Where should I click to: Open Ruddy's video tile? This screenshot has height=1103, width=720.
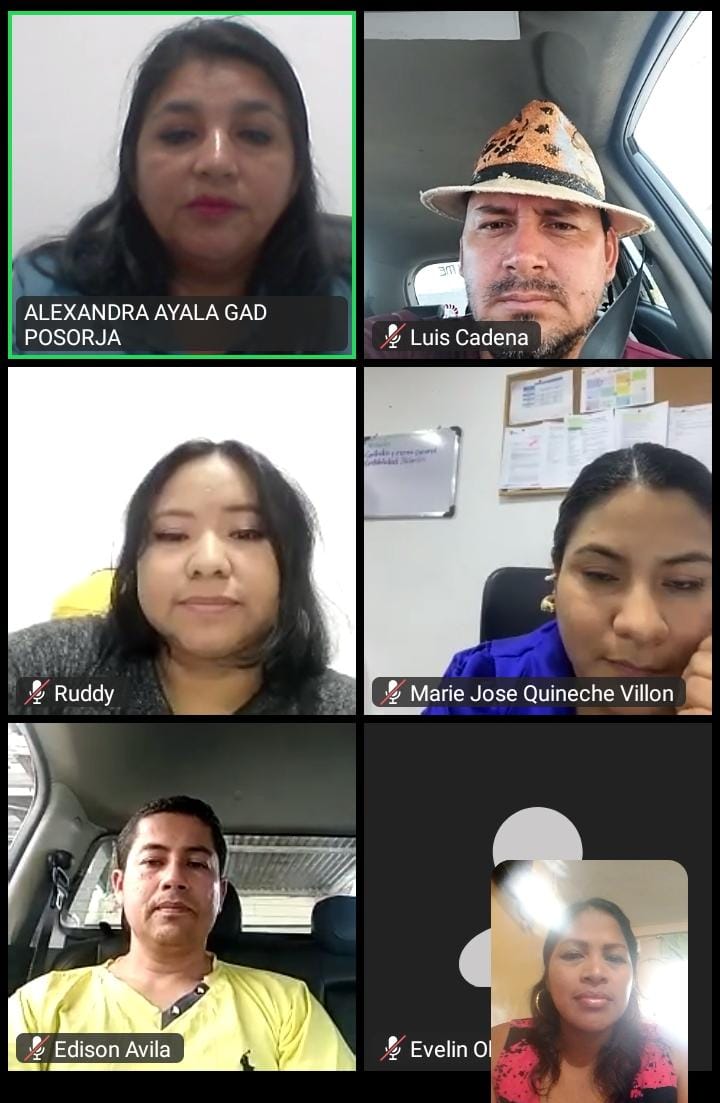click(182, 540)
